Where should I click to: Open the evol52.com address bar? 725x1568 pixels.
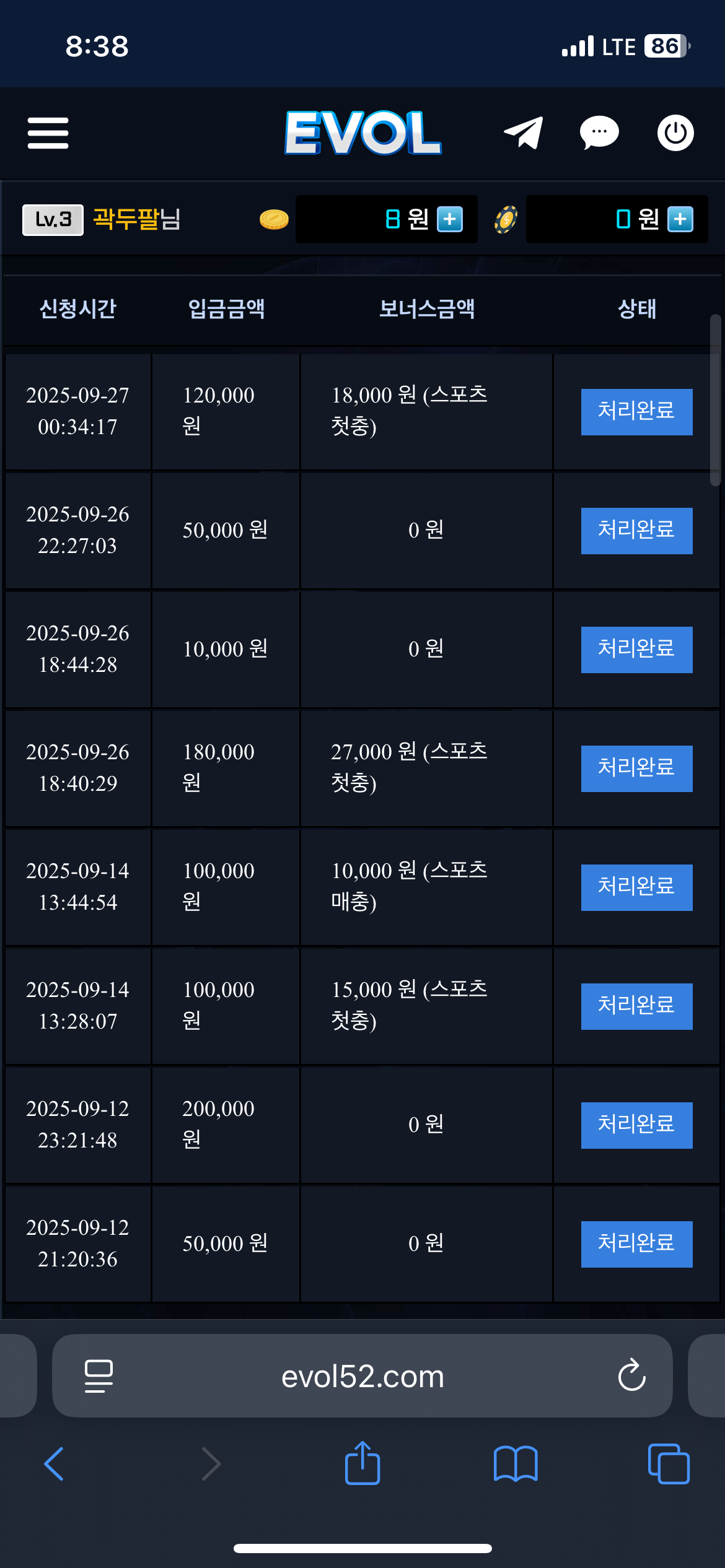pos(362,1376)
